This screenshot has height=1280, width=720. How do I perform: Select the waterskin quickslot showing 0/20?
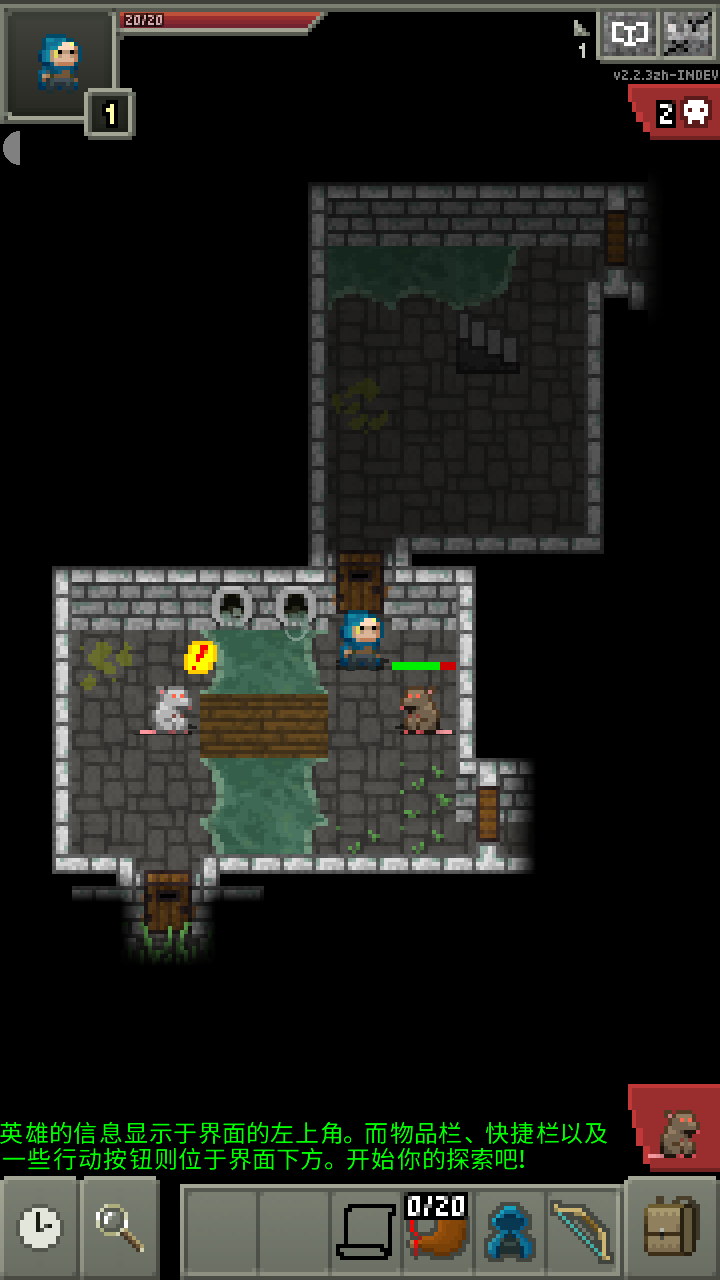tap(437, 1228)
